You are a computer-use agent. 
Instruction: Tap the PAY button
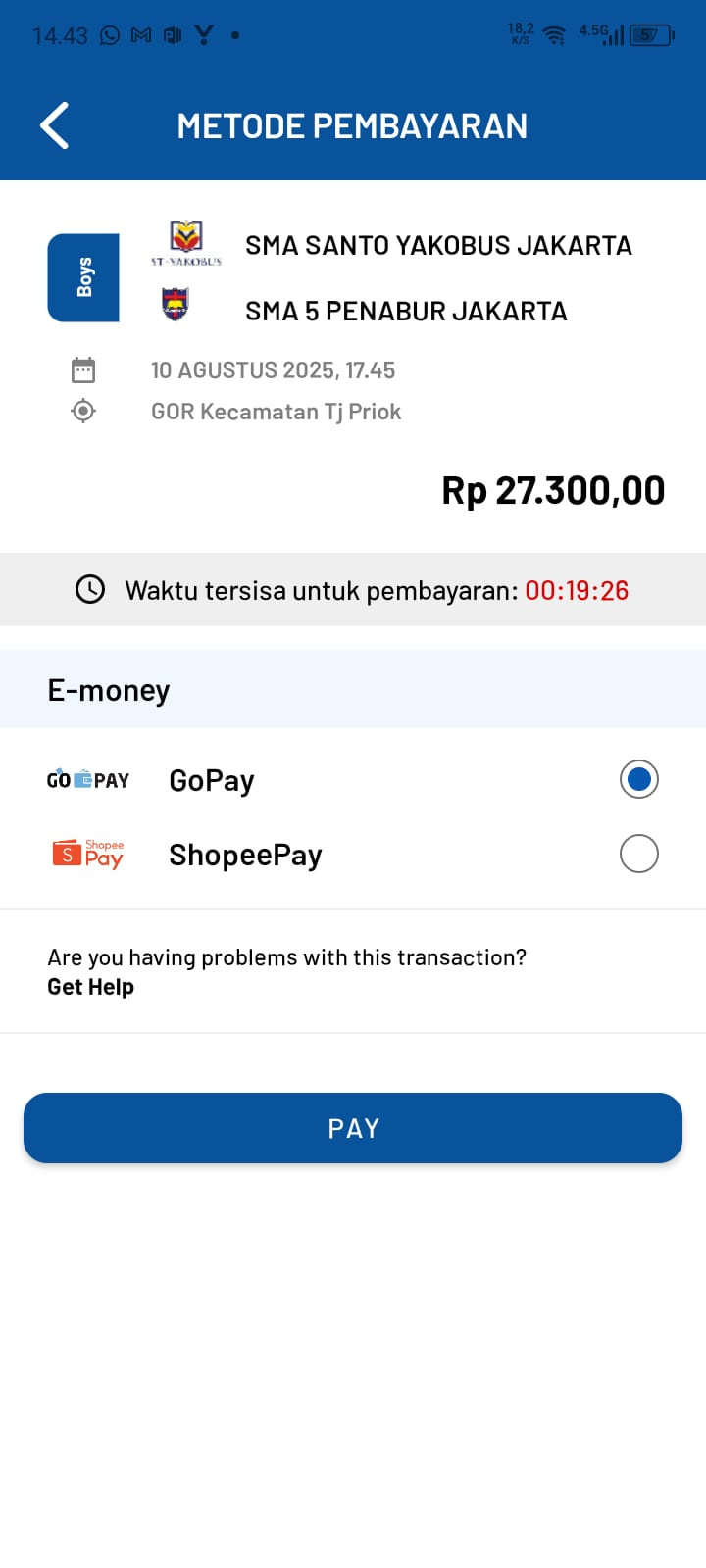coord(353,1128)
